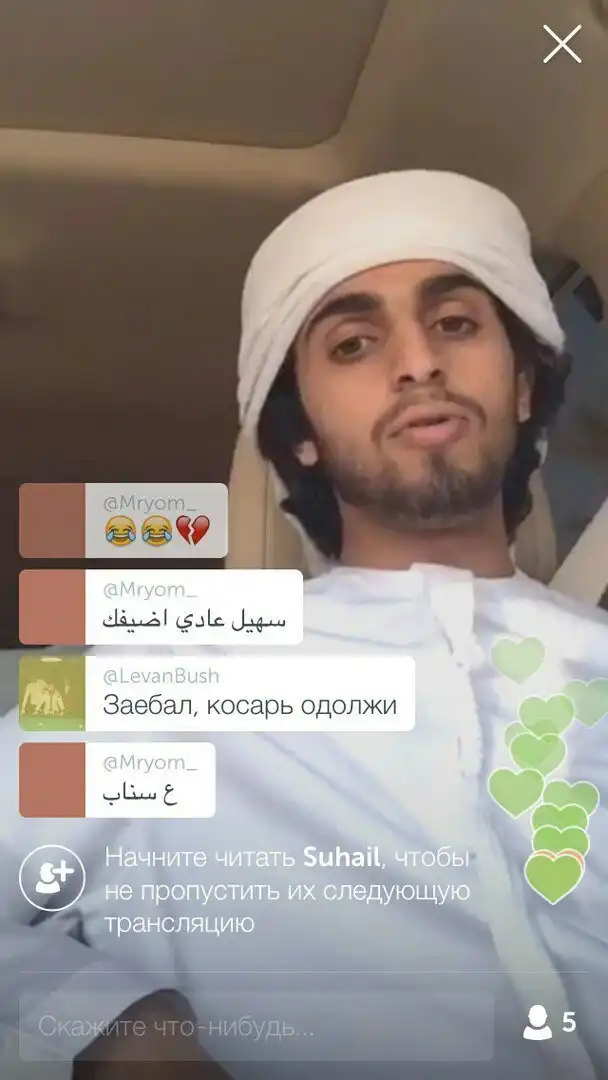Tap the "Скажите что-нибудь..." comment field

[255, 1025]
